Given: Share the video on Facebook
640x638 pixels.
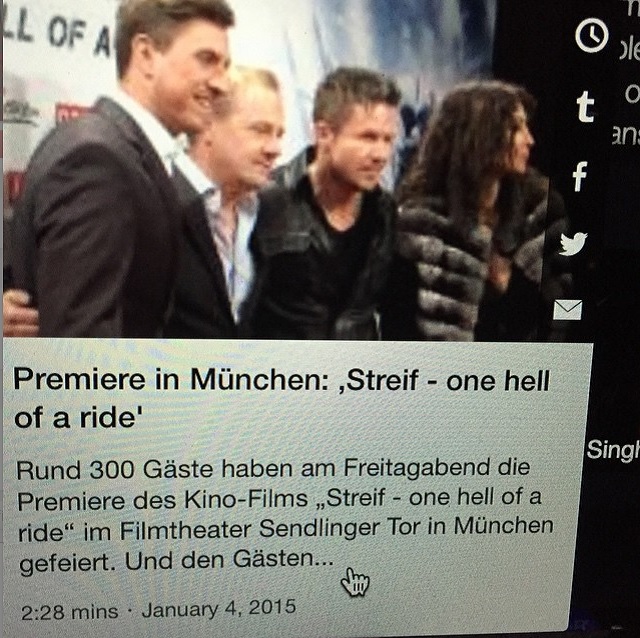Looking at the screenshot, I should point(579,175).
